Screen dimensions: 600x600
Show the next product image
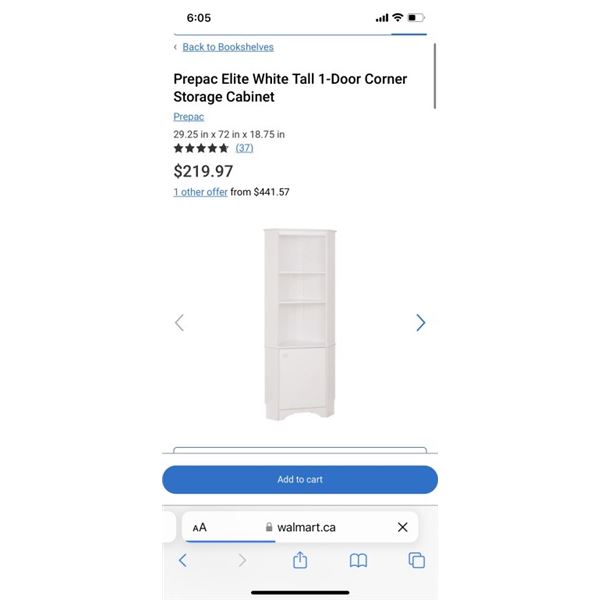coord(420,322)
